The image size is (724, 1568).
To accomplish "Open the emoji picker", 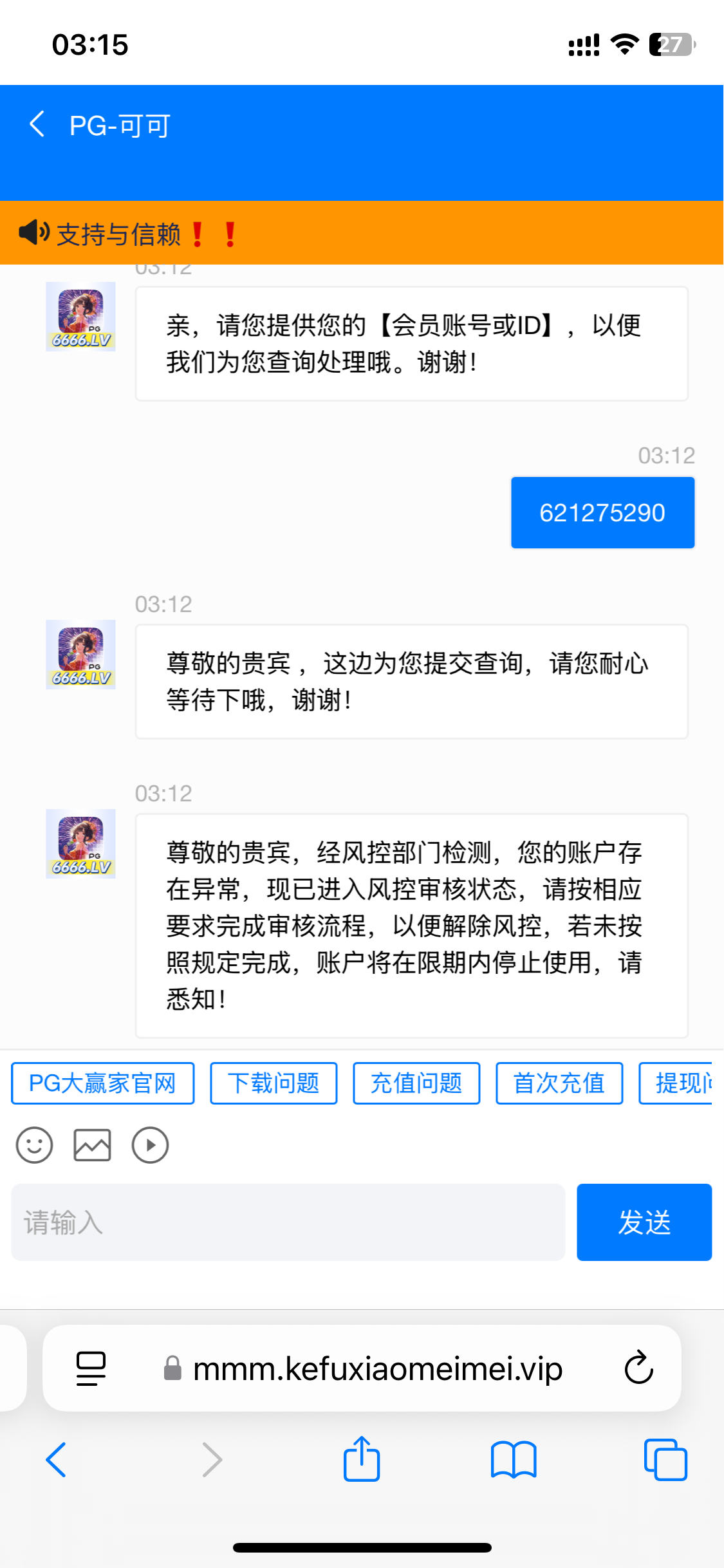I will click(34, 1145).
